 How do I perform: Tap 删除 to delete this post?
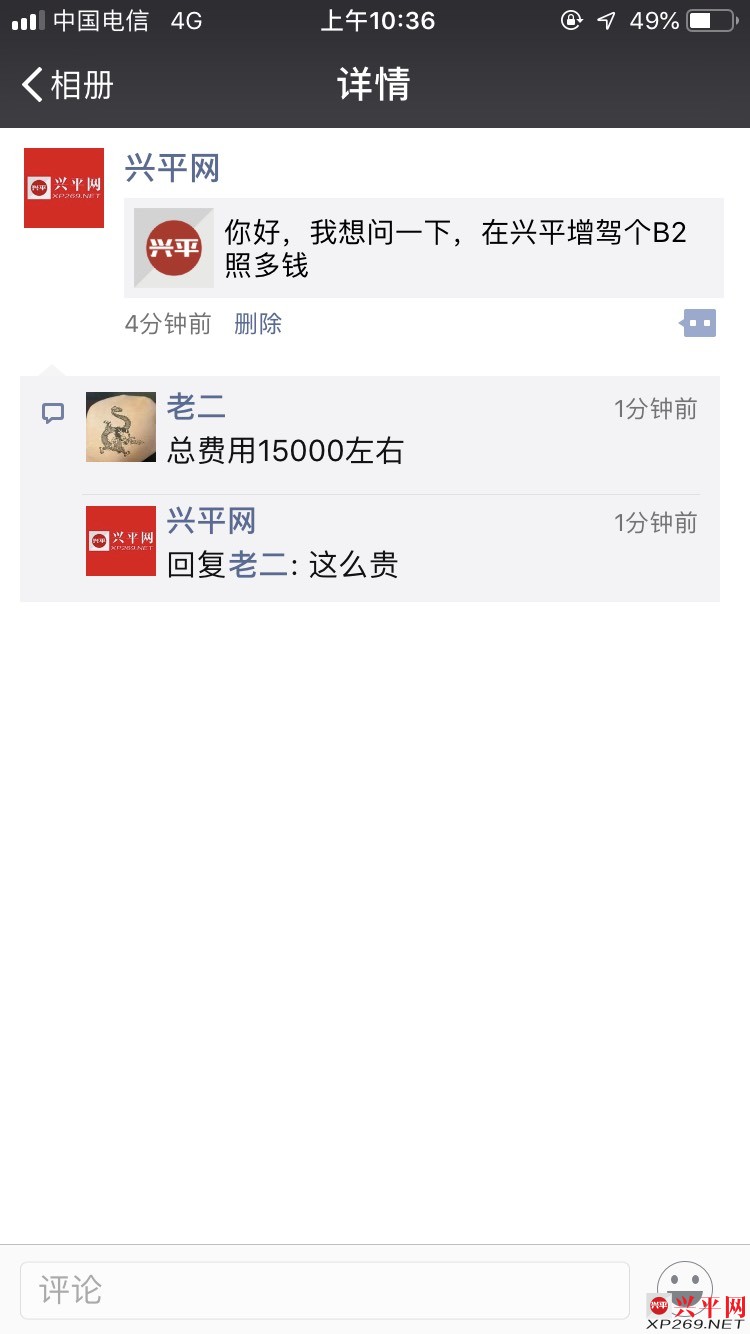[258, 324]
